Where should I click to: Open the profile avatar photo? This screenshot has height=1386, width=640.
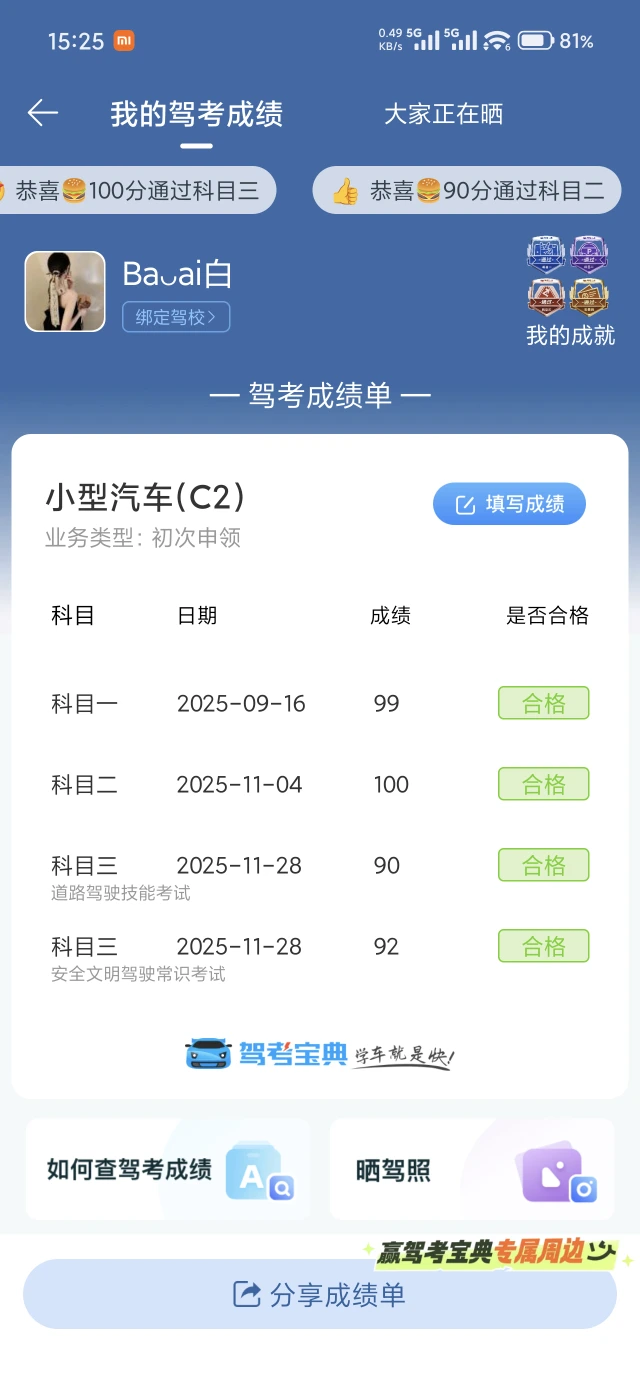[x=65, y=291]
